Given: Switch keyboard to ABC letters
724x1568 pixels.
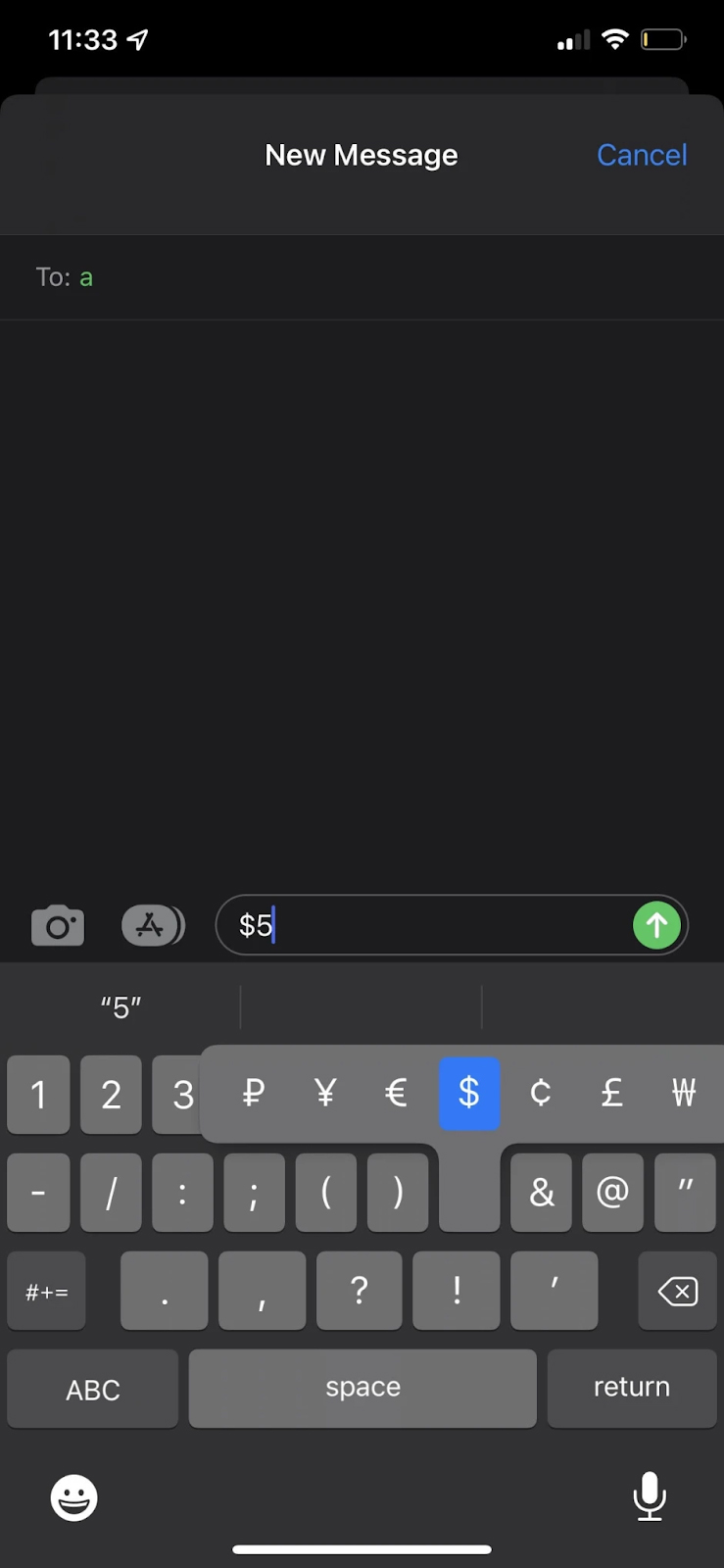Looking at the screenshot, I should [92, 1389].
